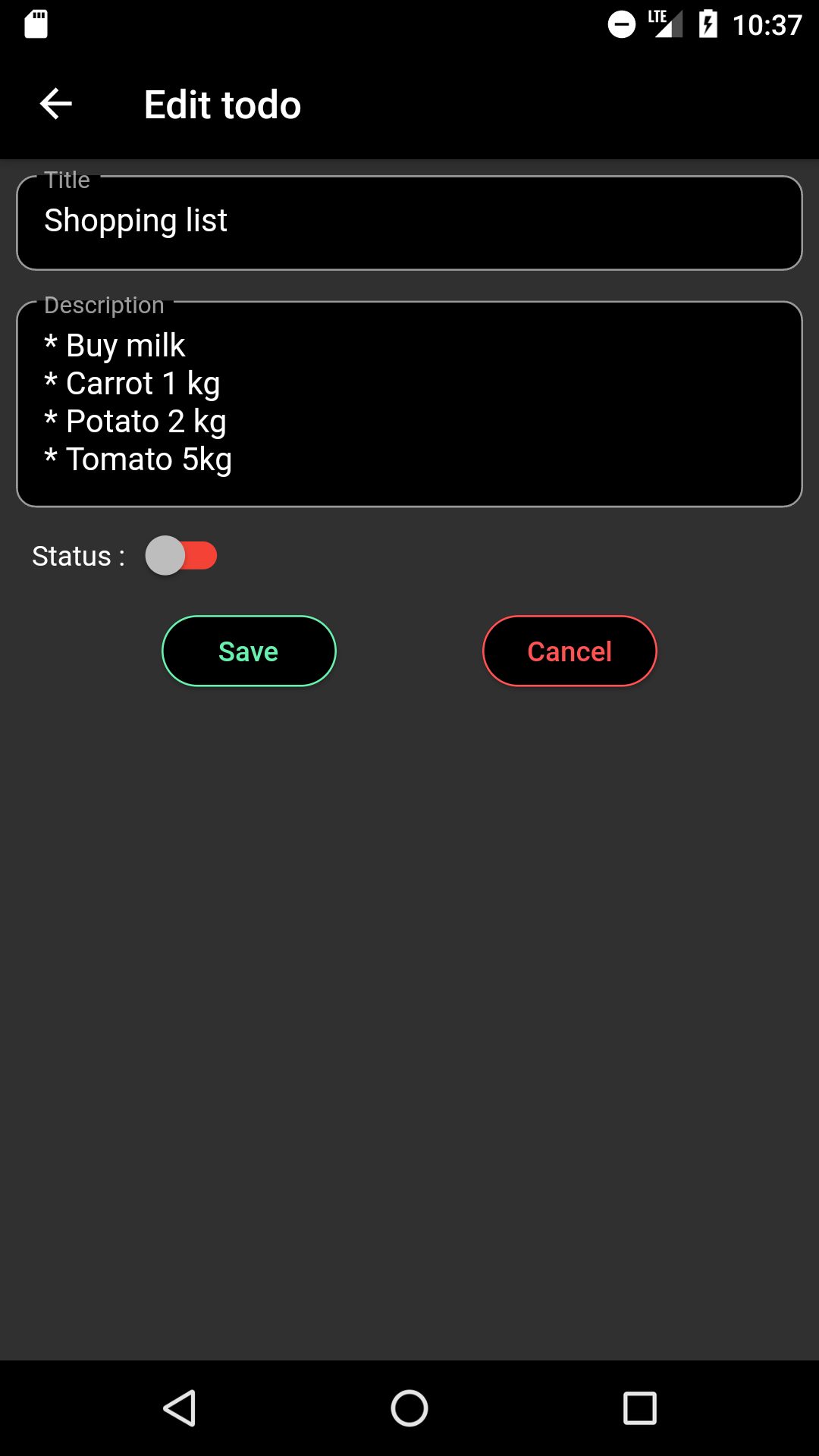Toggle the Status switch
Screen dimensions: 819x1456
[x=181, y=556]
